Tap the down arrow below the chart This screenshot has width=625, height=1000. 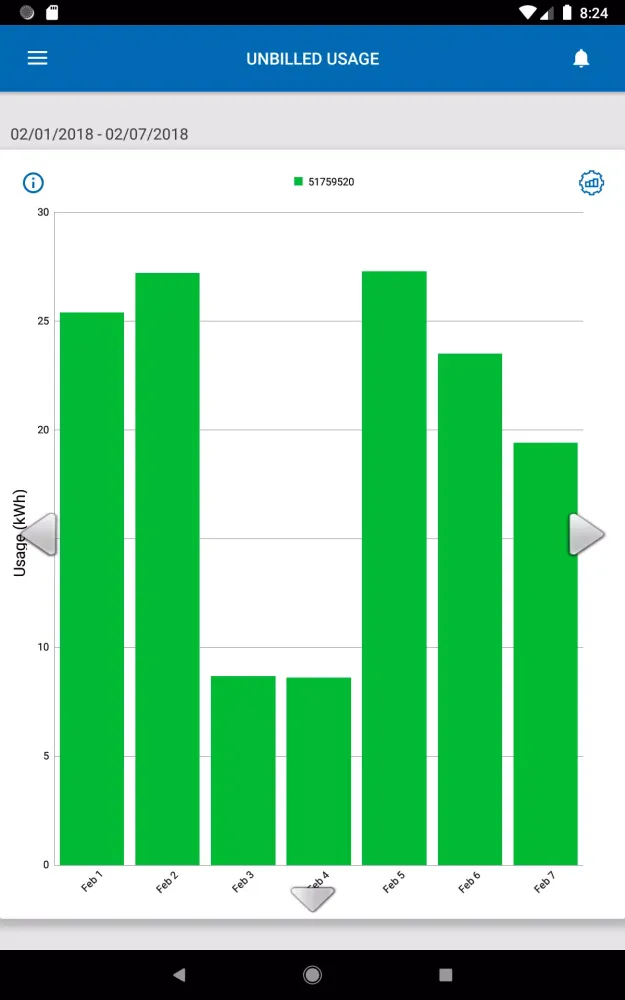coord(313,898)
